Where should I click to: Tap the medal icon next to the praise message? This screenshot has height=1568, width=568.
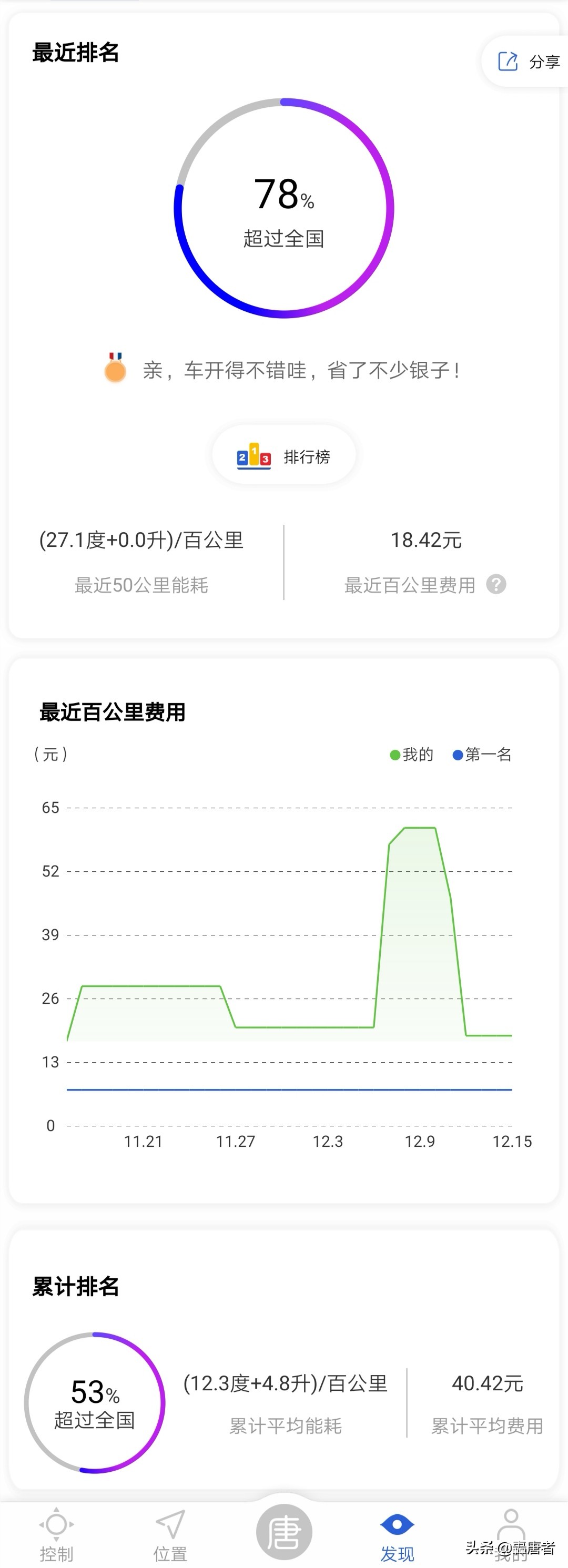(116, 370)
